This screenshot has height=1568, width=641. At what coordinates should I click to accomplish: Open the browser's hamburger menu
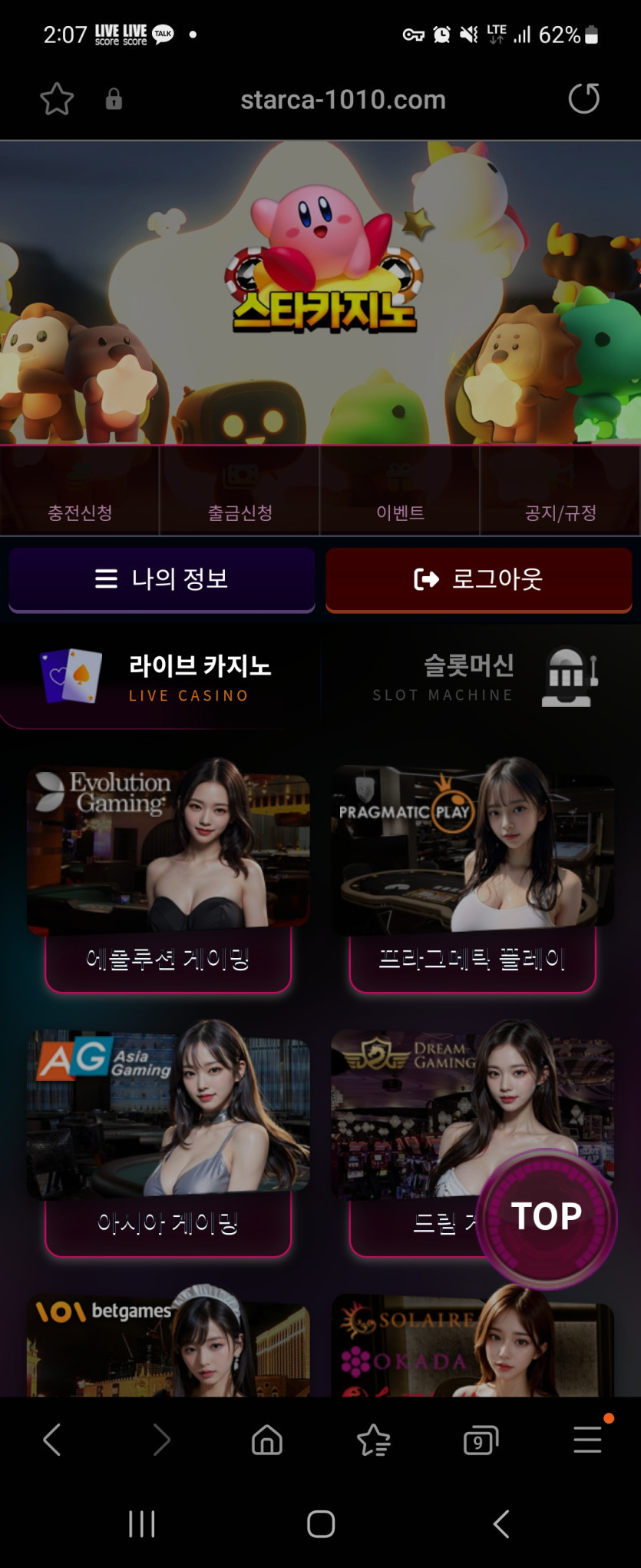[587, 1440]
